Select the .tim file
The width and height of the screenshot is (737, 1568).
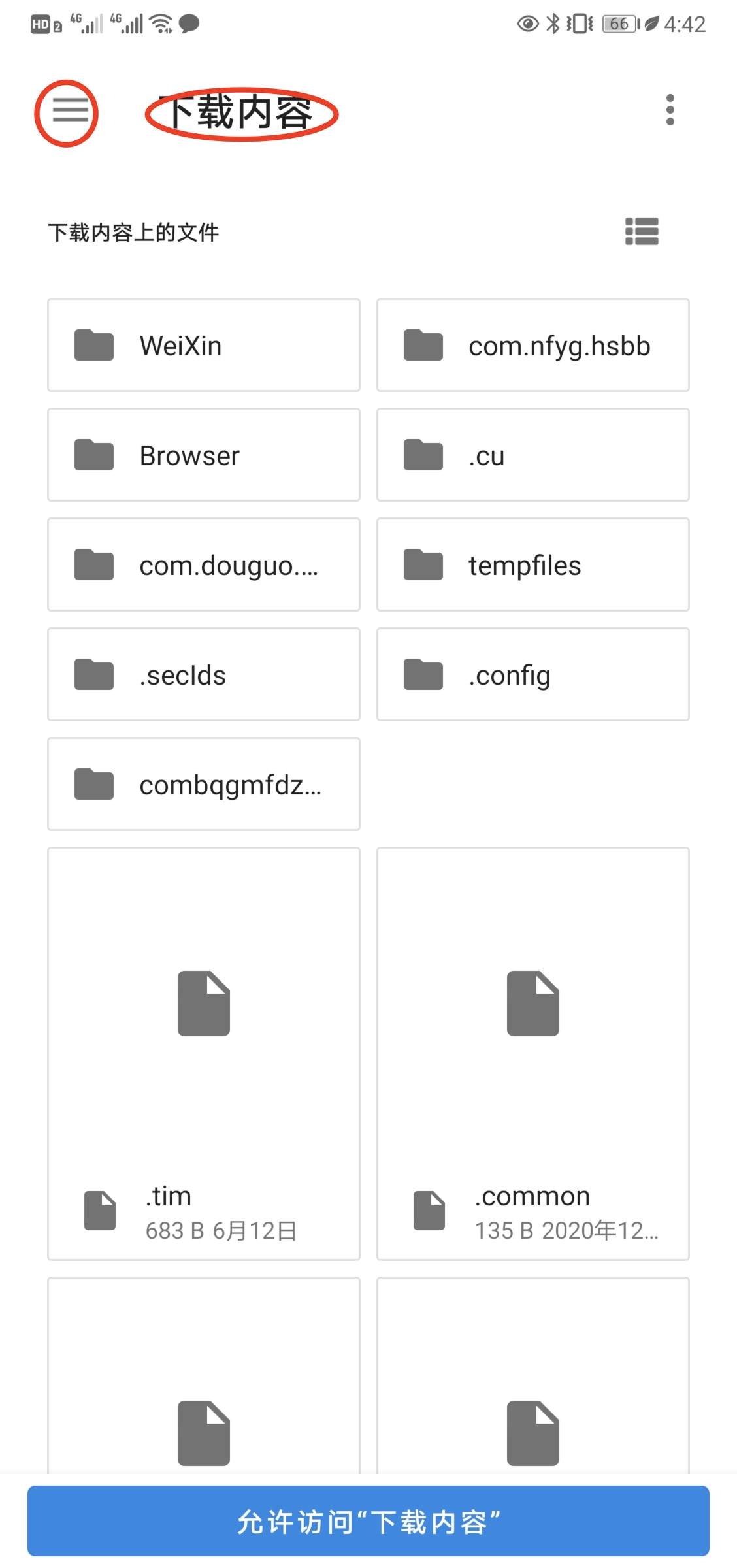(x=204, y=1054)
